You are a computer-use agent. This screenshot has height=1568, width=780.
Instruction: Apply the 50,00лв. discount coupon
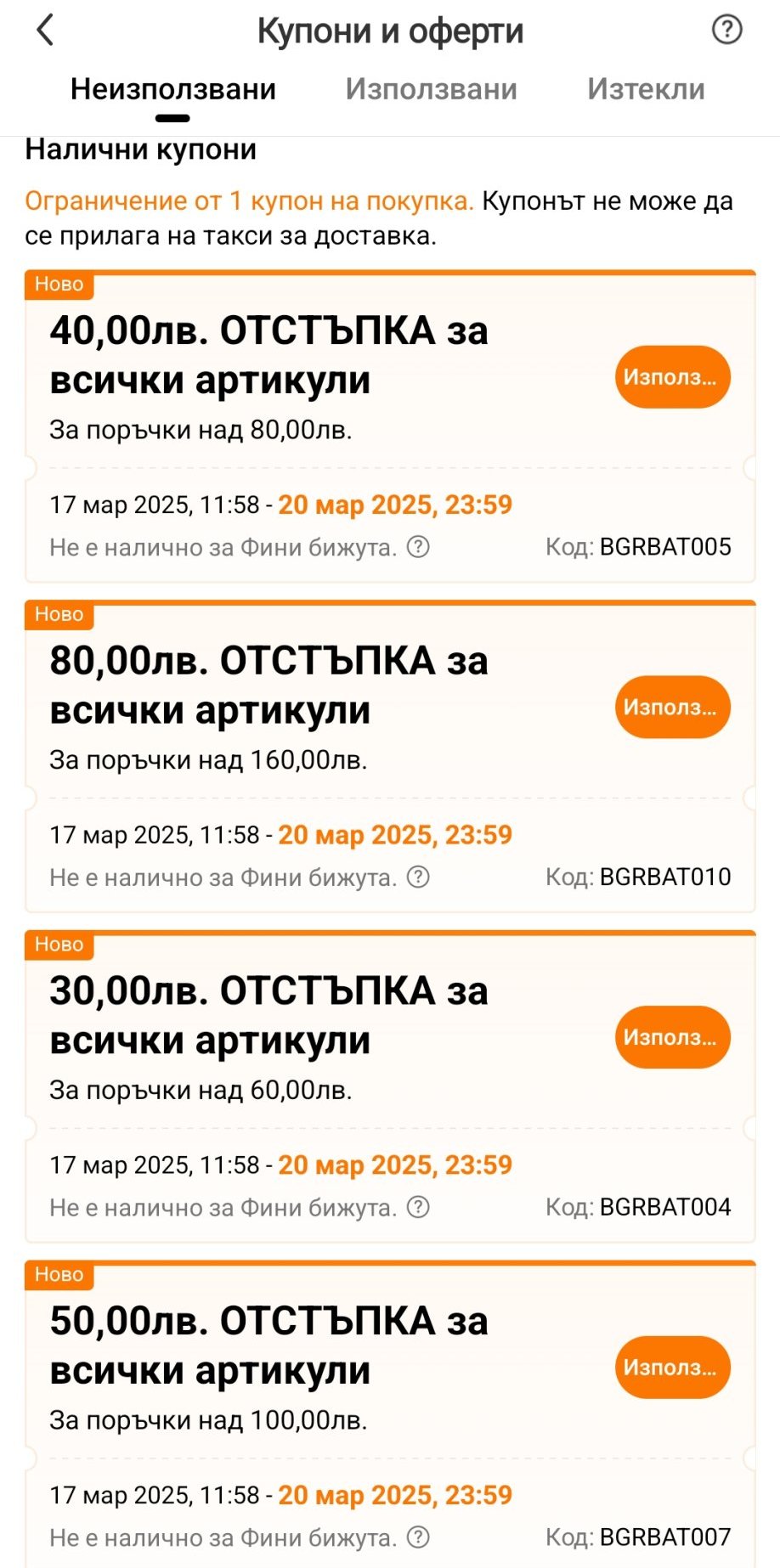coord(672,1367)
